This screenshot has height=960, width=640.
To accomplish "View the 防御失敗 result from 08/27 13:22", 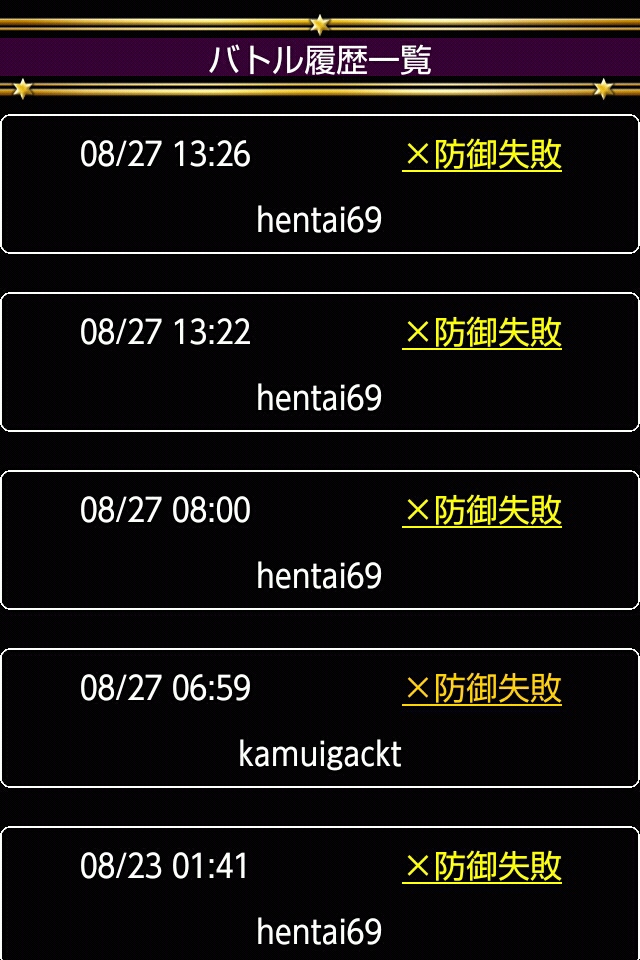I will [x=482, y=333].
